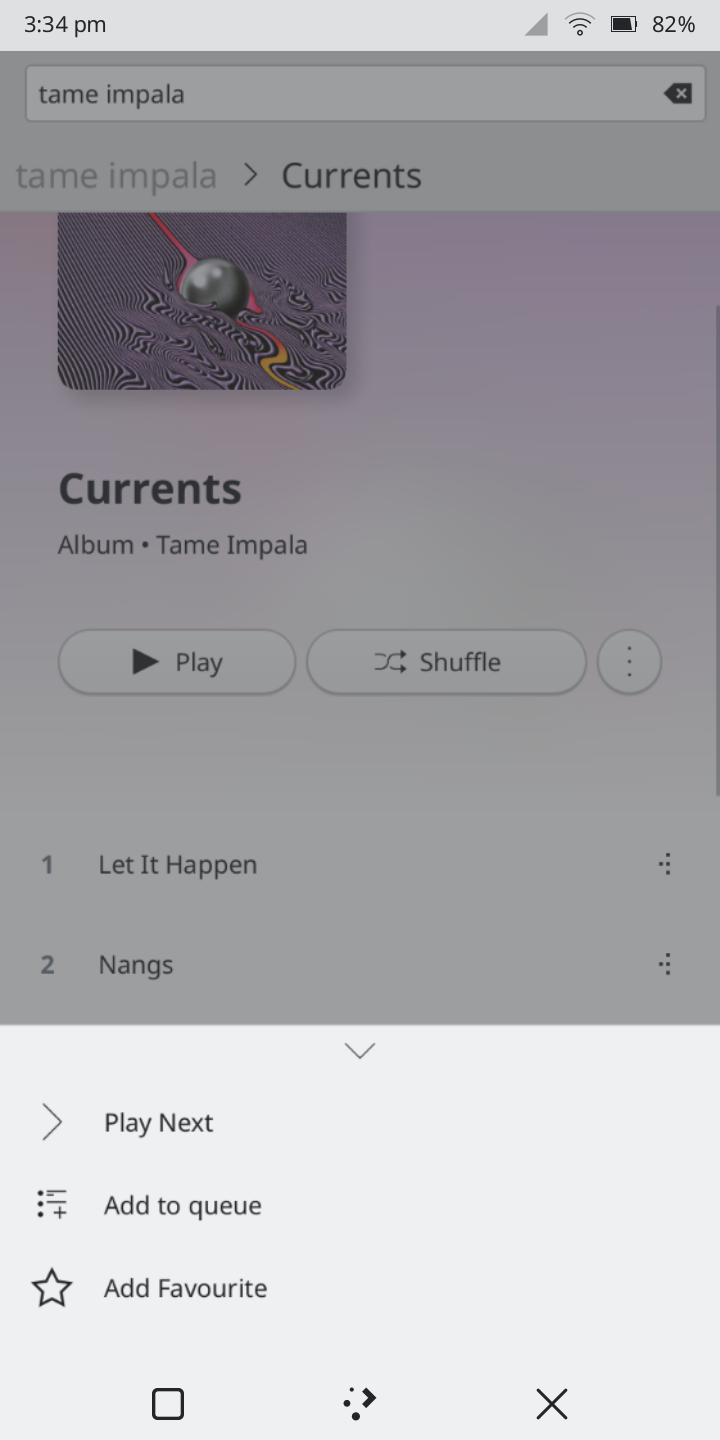
Task: Open the album overflow menu beside Shuffle
Action: 629,662
